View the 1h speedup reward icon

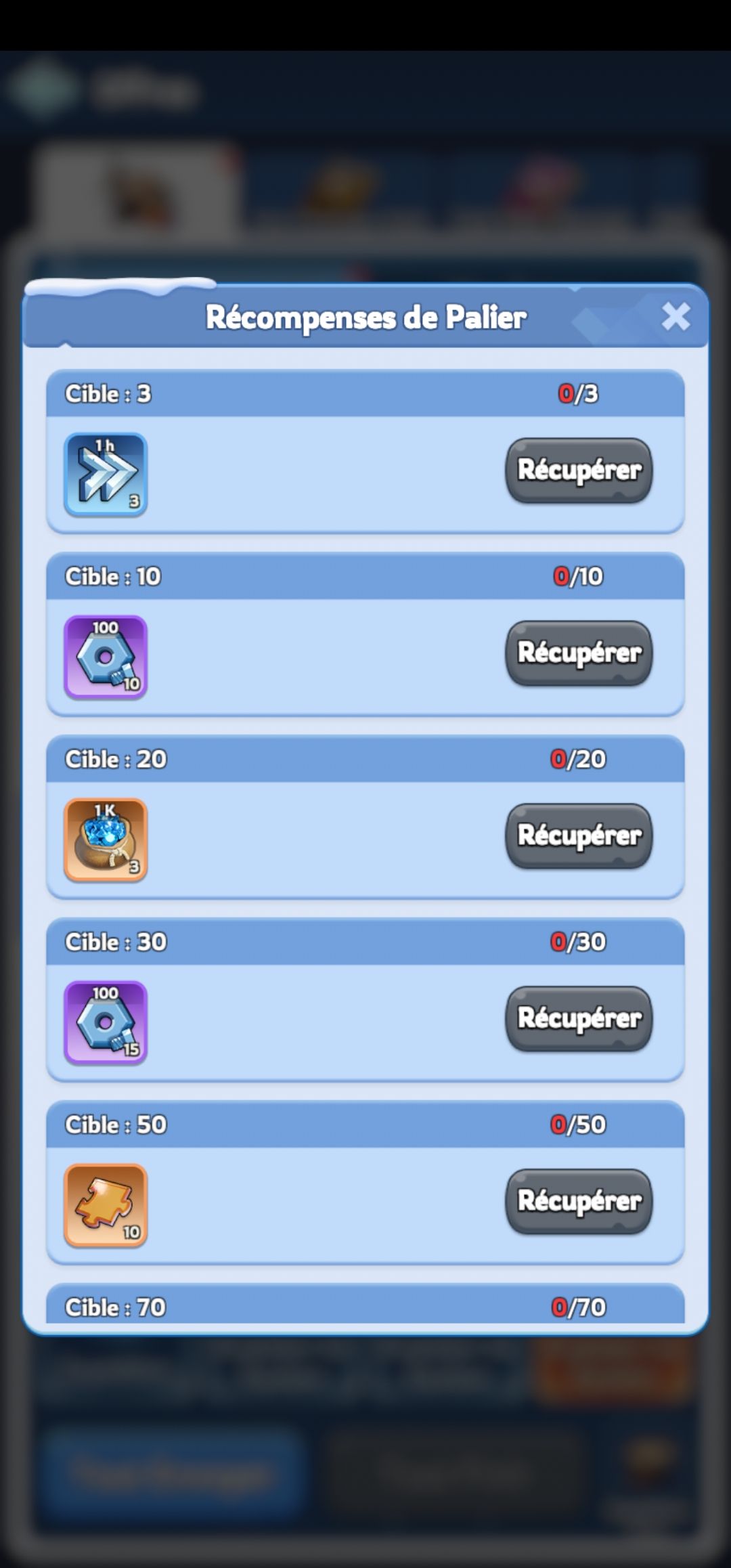tap(106, 474)
